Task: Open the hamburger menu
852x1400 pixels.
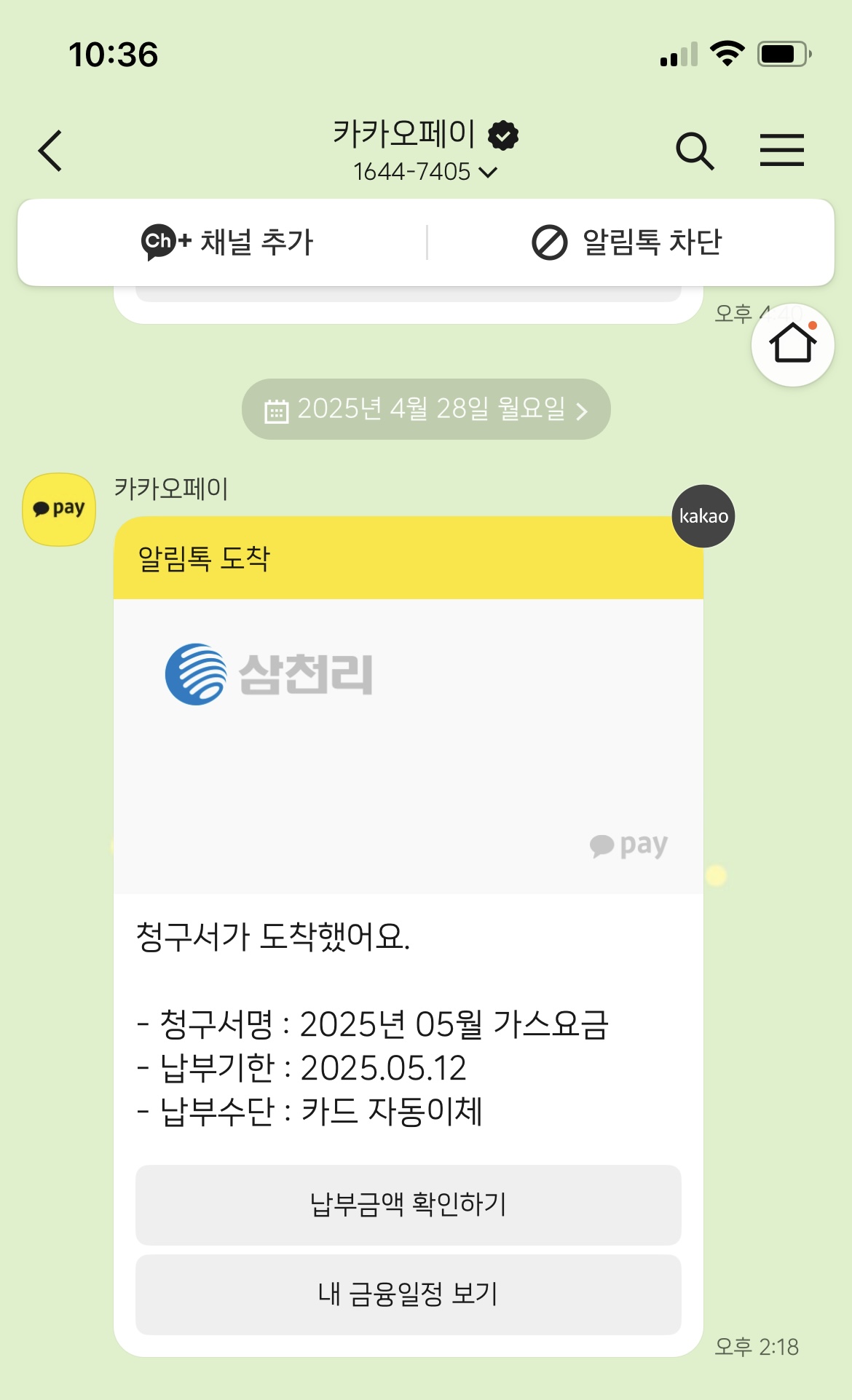Action: tap(781, 151)
